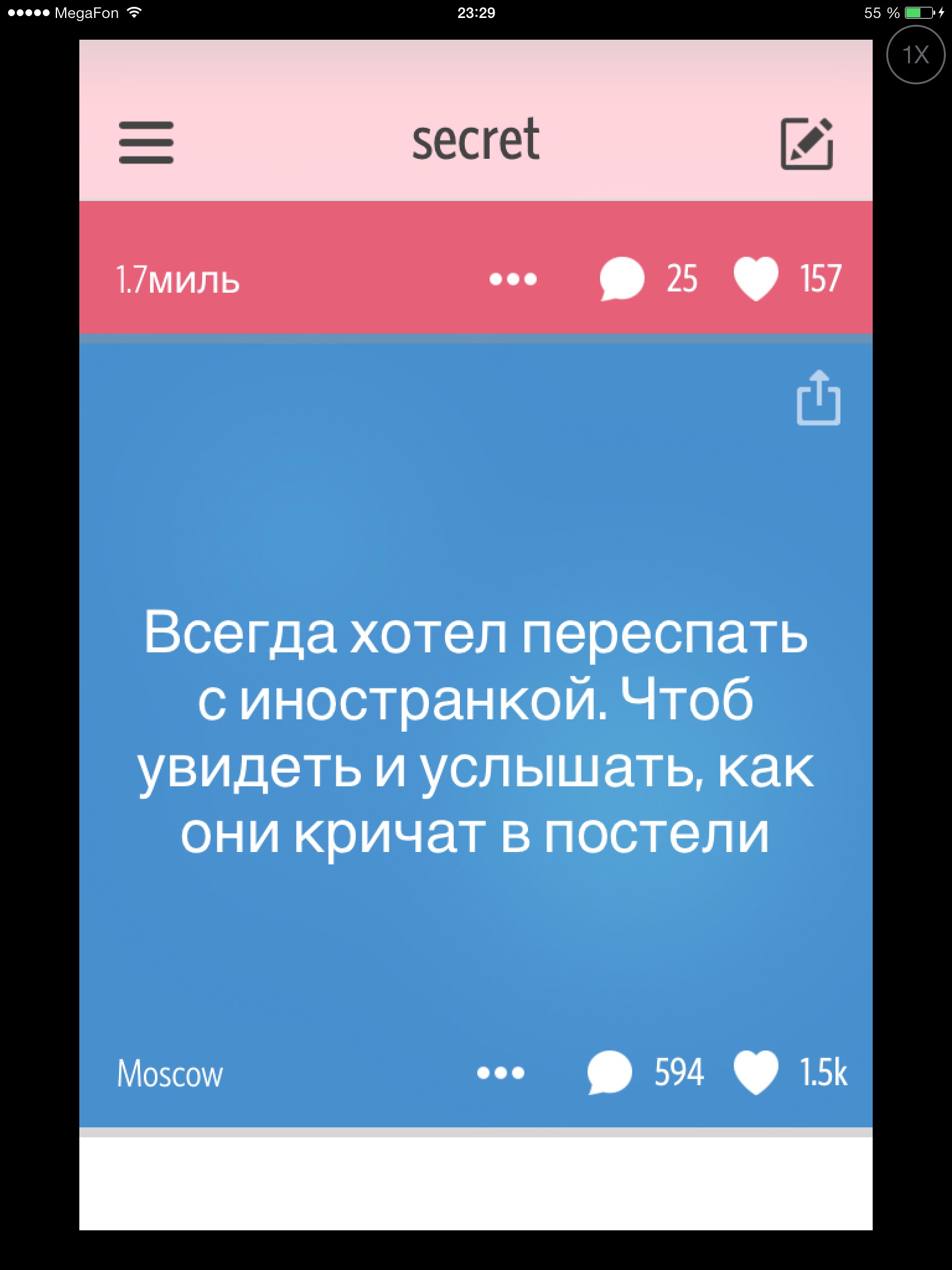
Task: Toggle the 1X zoom scale button
Action: pyautogui.click(x=915, y=55)
